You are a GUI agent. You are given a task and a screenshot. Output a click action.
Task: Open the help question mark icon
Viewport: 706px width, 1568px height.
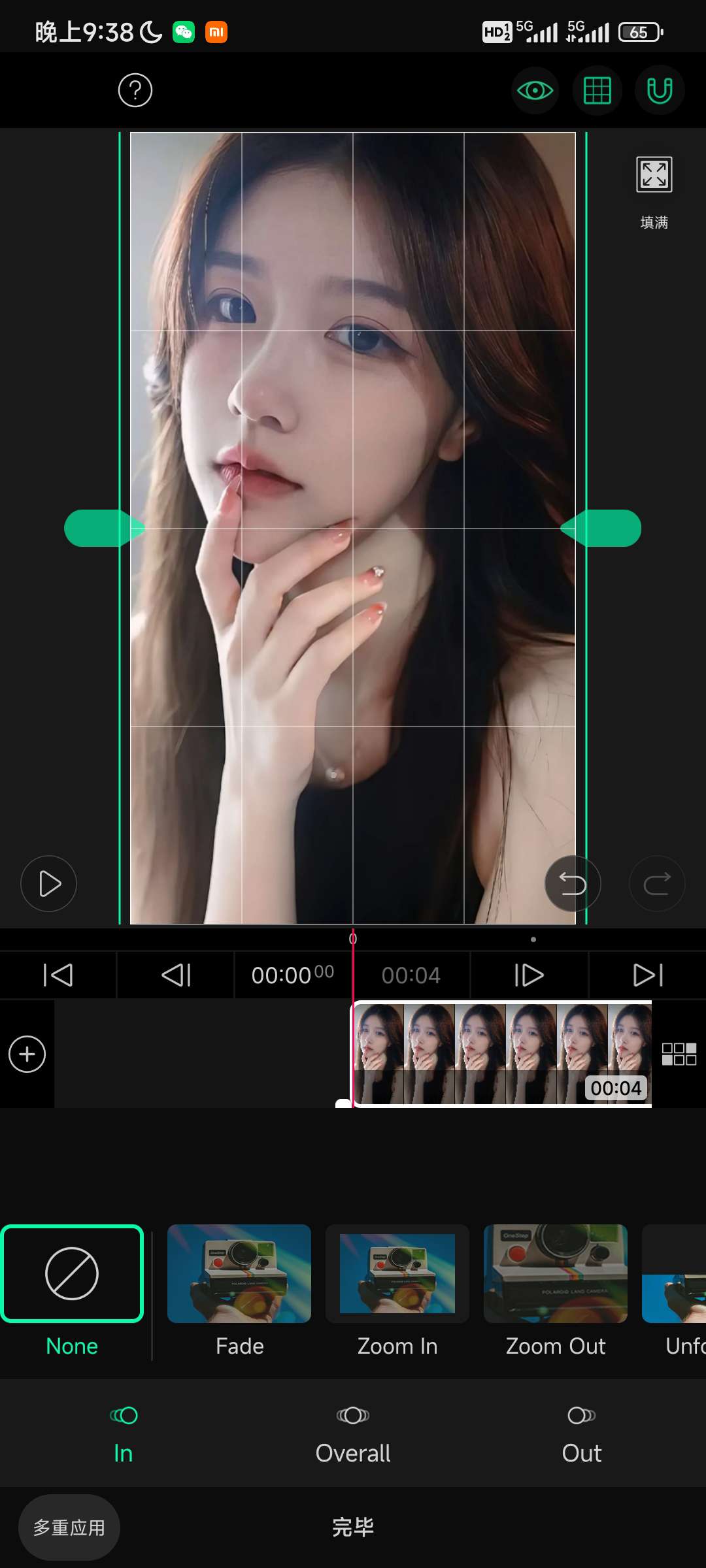coord(135,90)
